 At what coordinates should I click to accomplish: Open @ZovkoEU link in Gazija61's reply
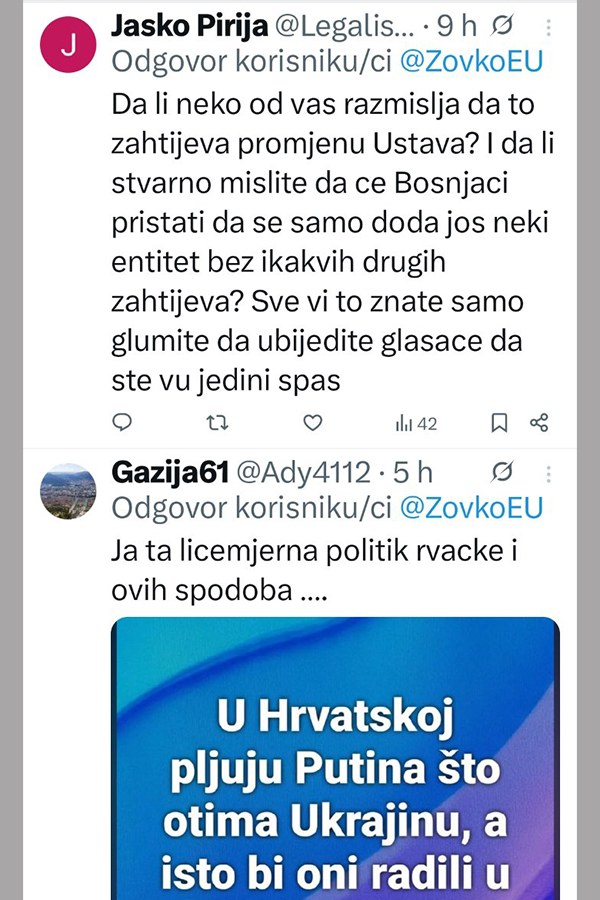point(471,508)
